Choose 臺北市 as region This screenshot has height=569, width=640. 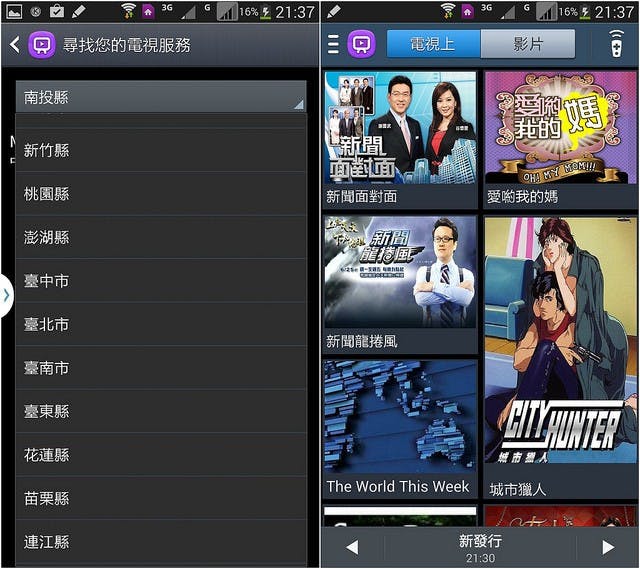coord(160,325)
